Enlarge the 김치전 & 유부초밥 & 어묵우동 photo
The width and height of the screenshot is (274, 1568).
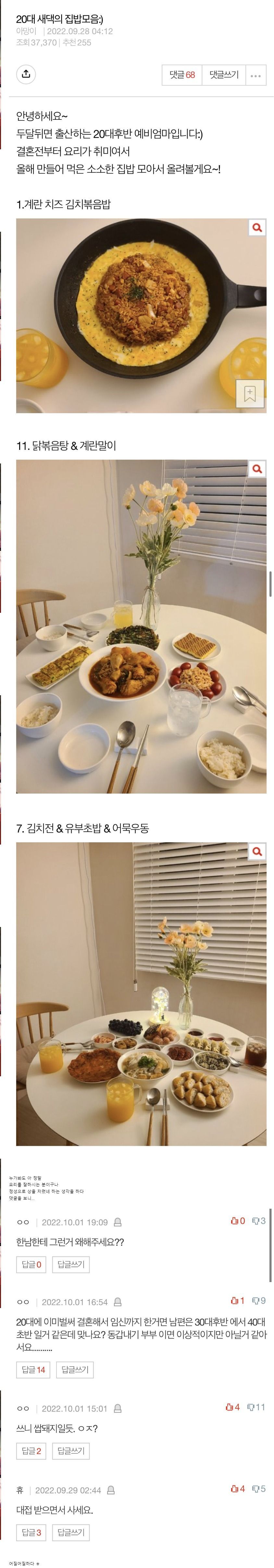point(257,851)
